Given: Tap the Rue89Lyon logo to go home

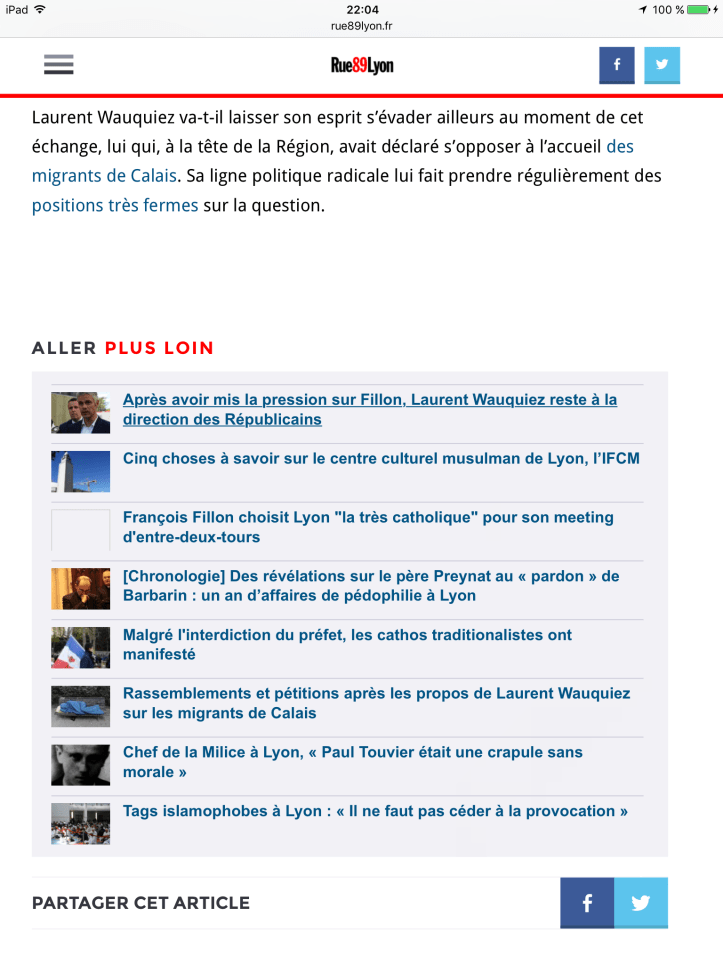Looking at the screenshot, I should [362, 66].
